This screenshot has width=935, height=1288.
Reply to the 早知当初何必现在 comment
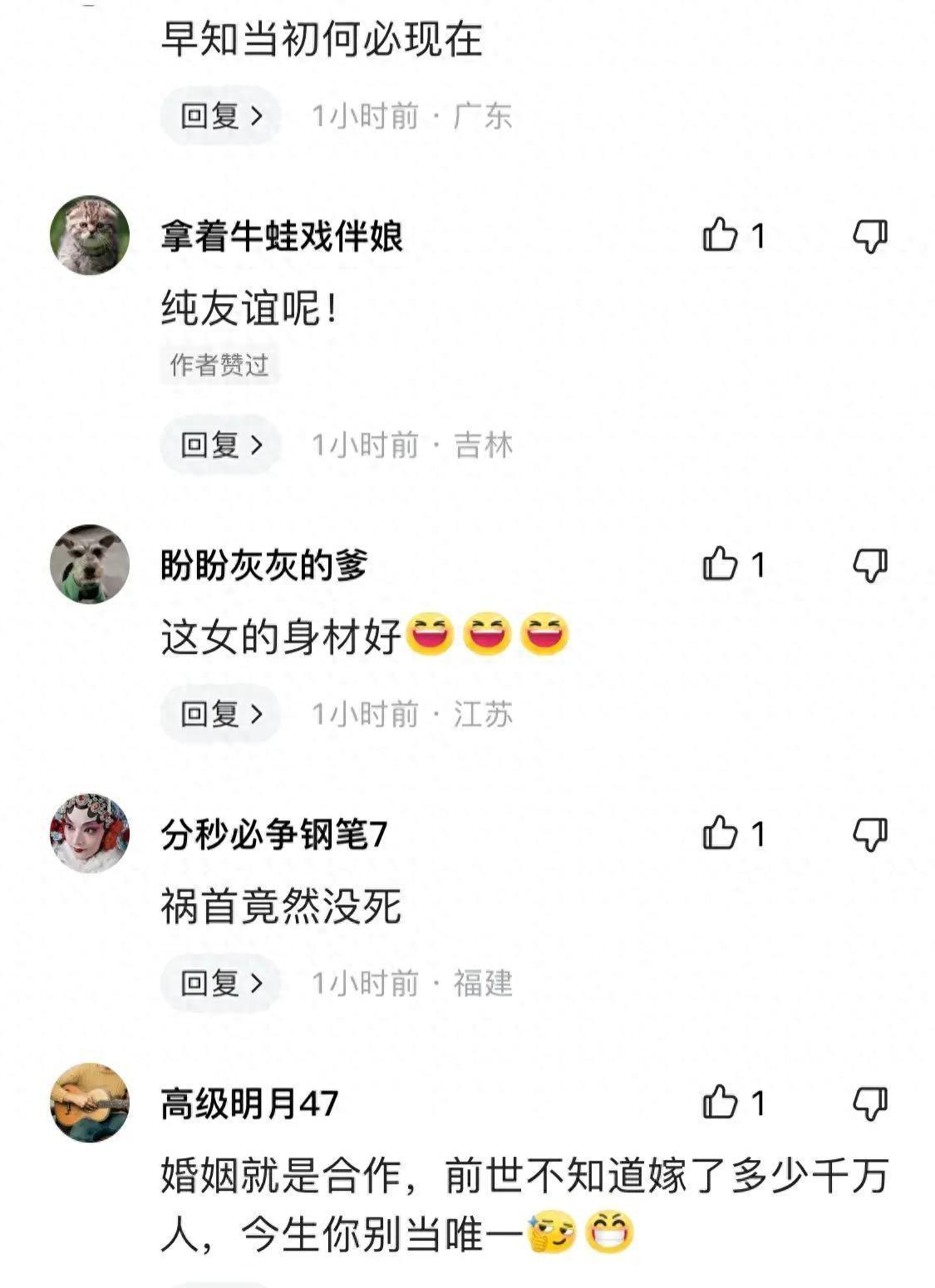[x=220, y=116]
